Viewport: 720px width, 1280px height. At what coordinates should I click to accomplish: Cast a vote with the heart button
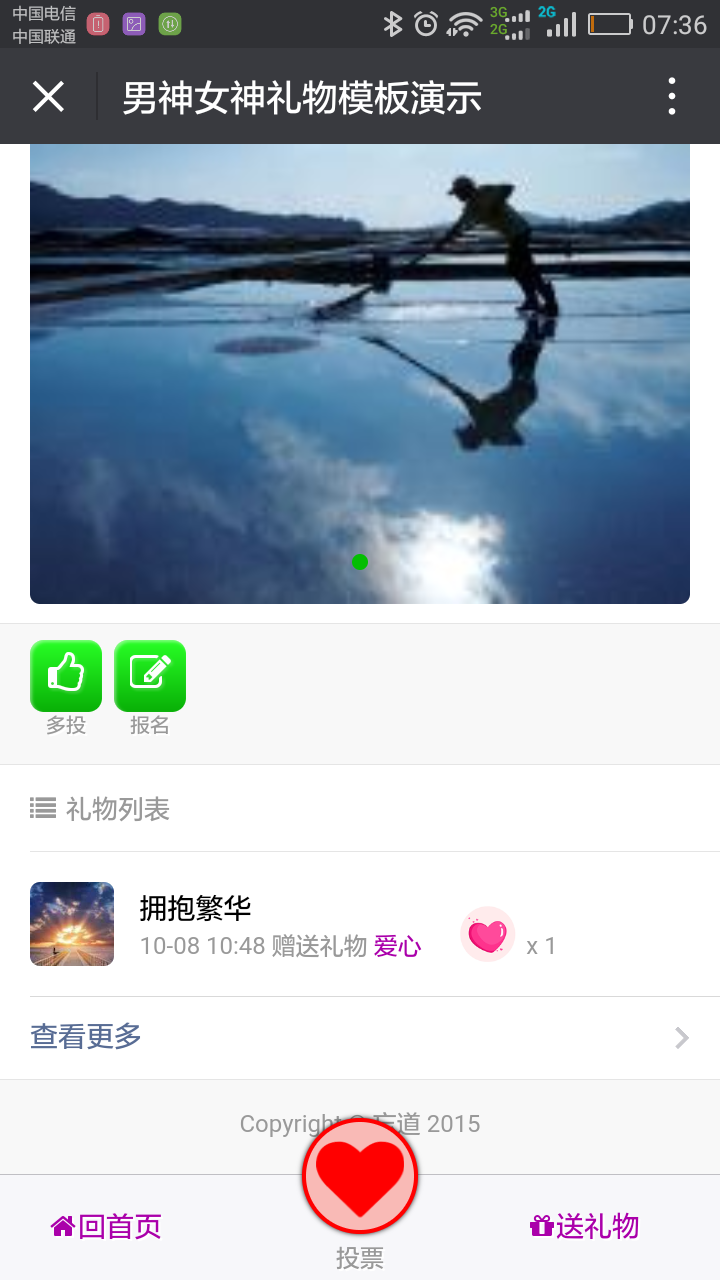coord(360,1176)
